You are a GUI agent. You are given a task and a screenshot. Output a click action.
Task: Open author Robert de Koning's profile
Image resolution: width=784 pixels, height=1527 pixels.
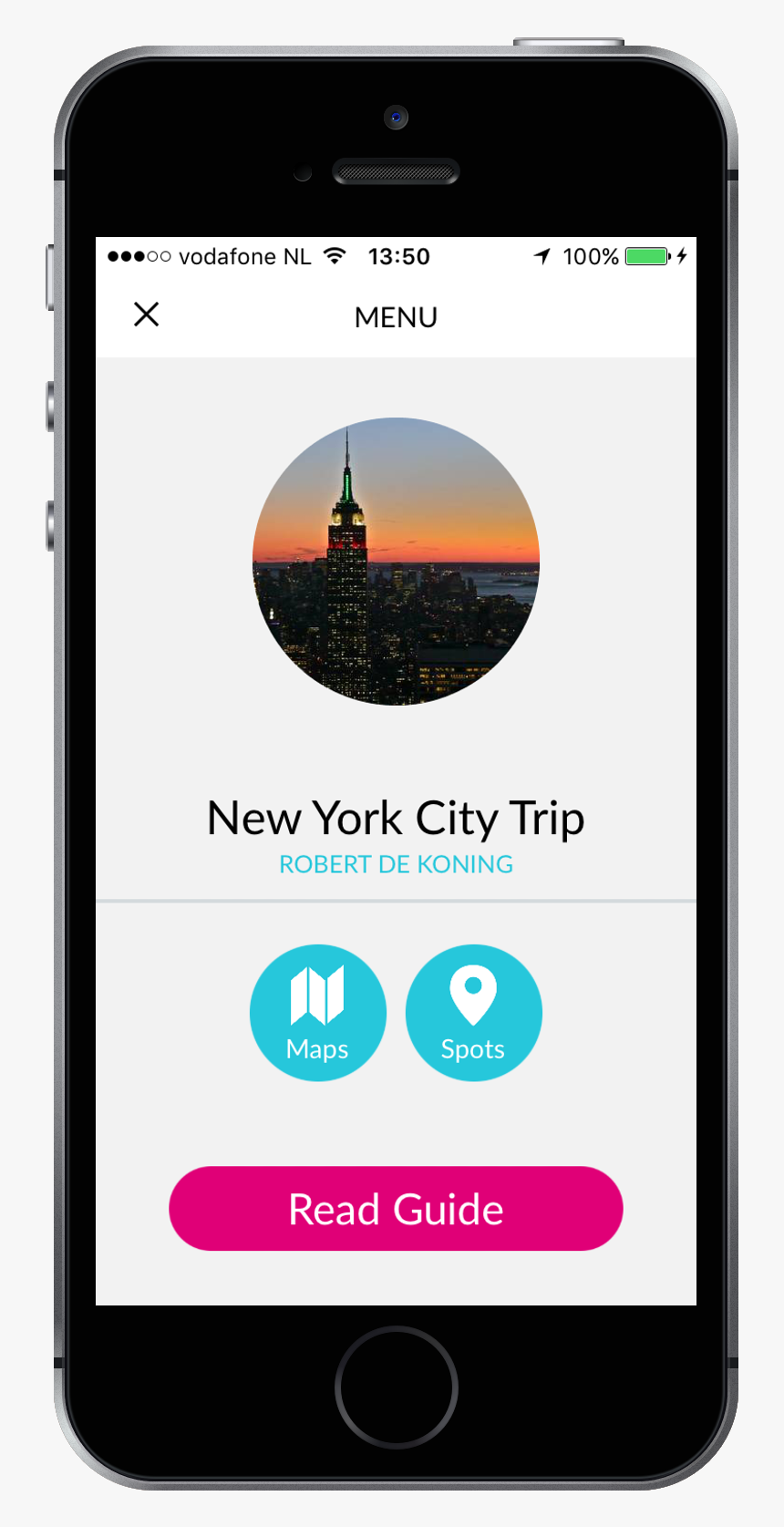pos(396,864)
